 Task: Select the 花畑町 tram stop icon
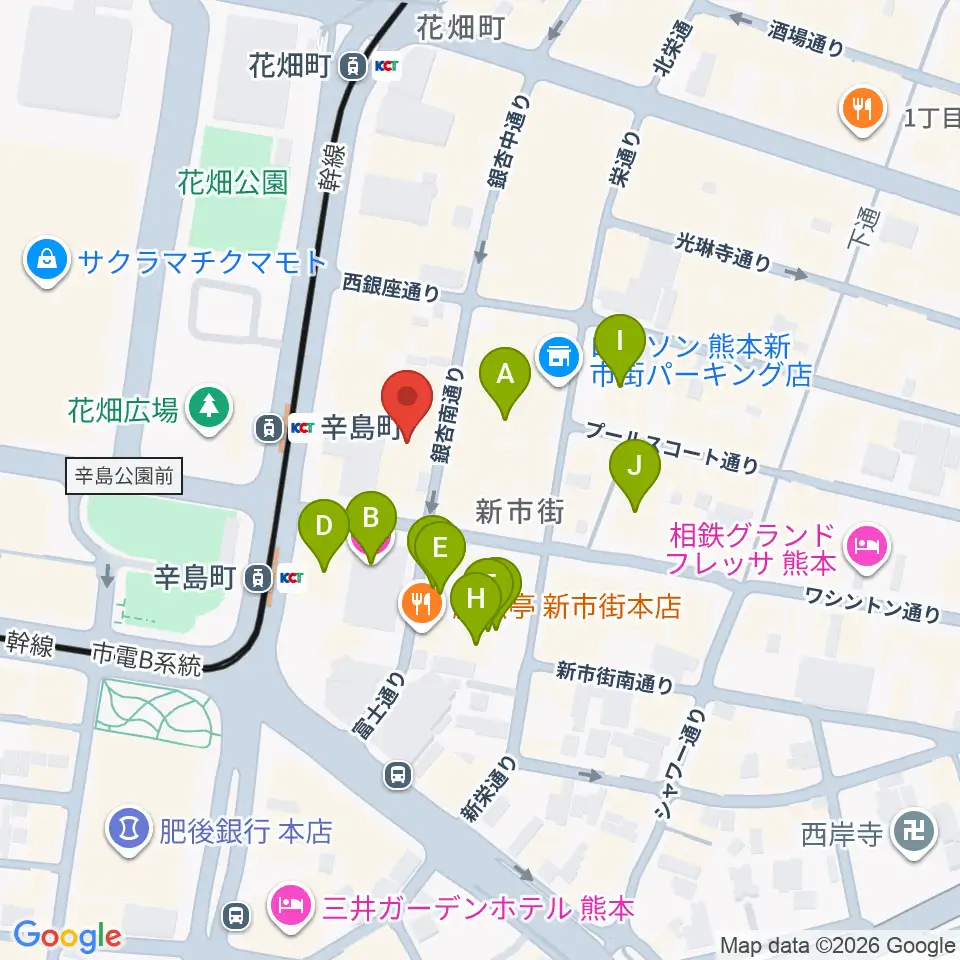pyautogui.click(x=353, y=66)
